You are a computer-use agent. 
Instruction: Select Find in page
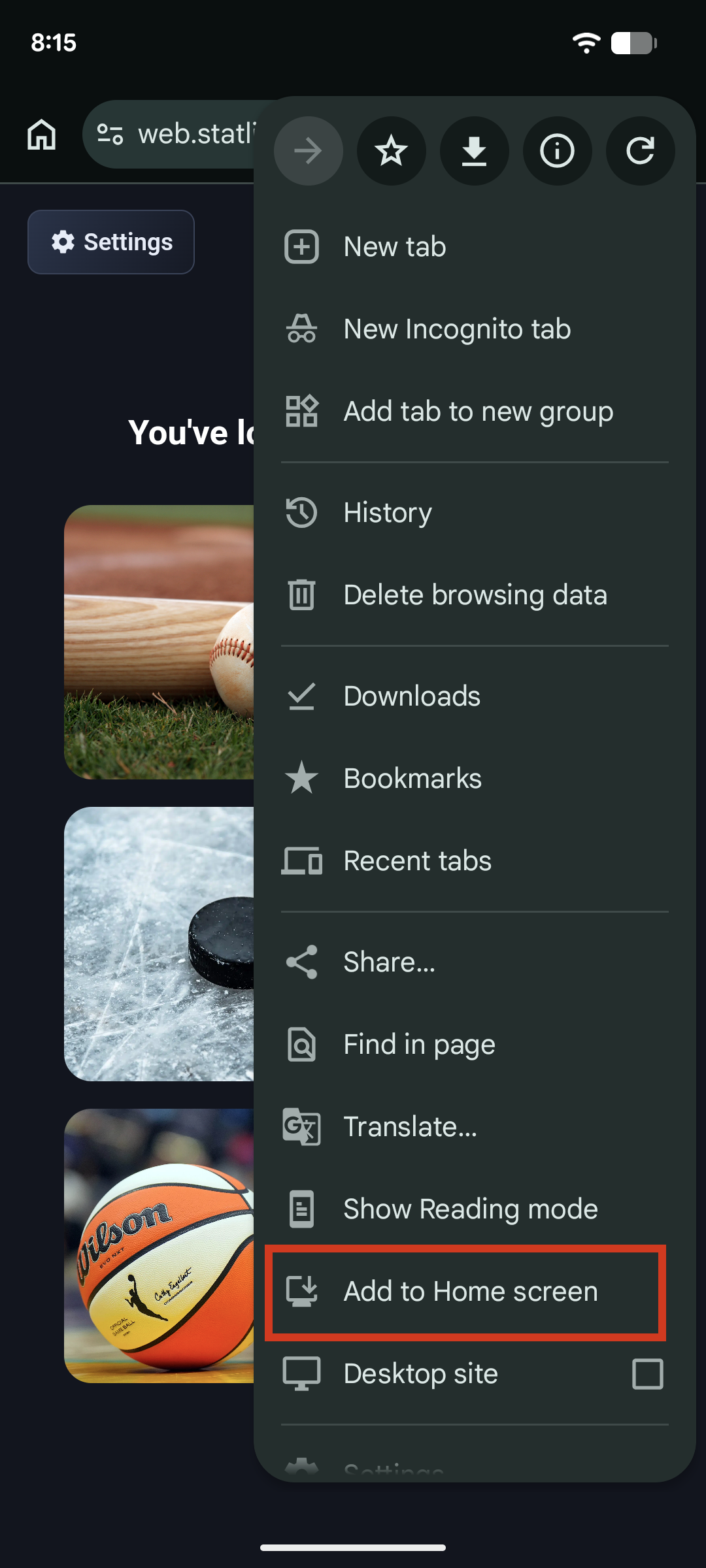click(x=475, y=1045)
